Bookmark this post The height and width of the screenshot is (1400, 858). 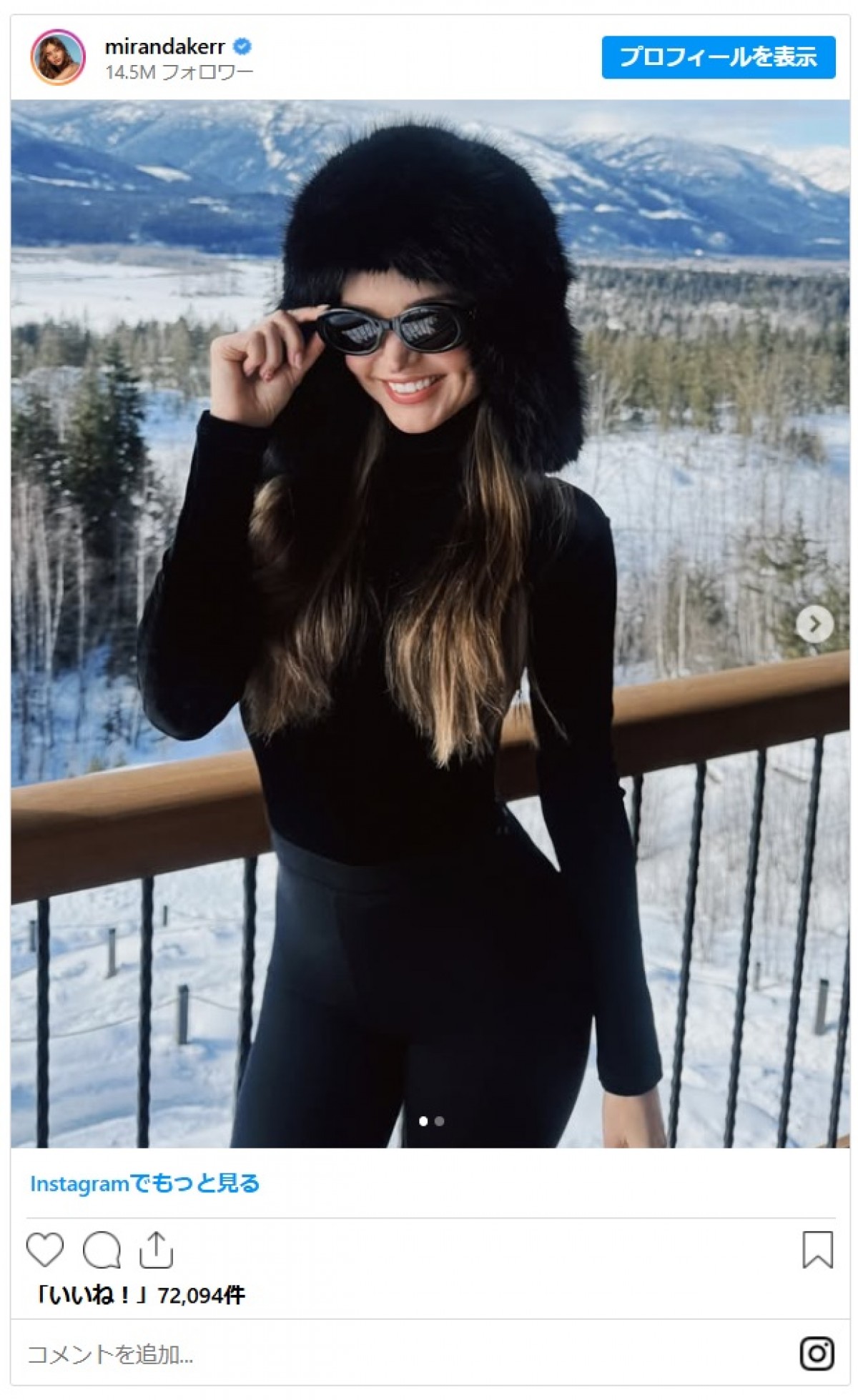tap(817, 1250)
